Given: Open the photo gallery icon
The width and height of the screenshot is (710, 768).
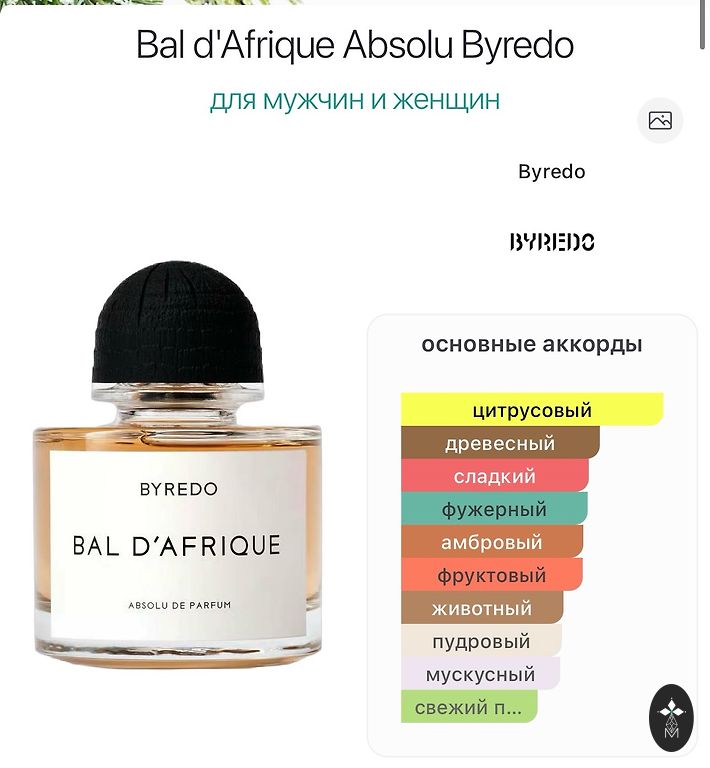Looking at the screenshot, I should [660, 121].
